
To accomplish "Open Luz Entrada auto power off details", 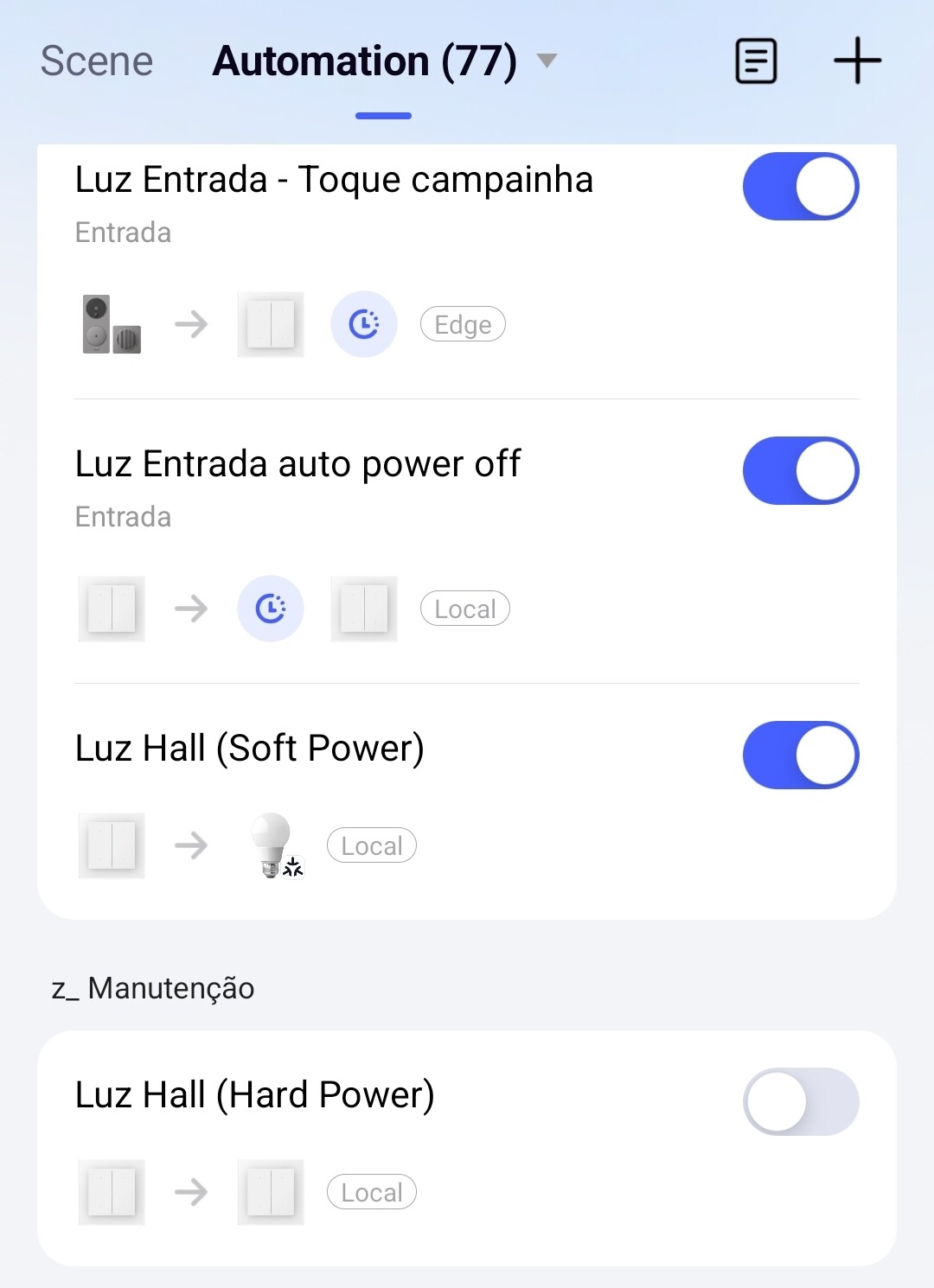I will point(297,464).
